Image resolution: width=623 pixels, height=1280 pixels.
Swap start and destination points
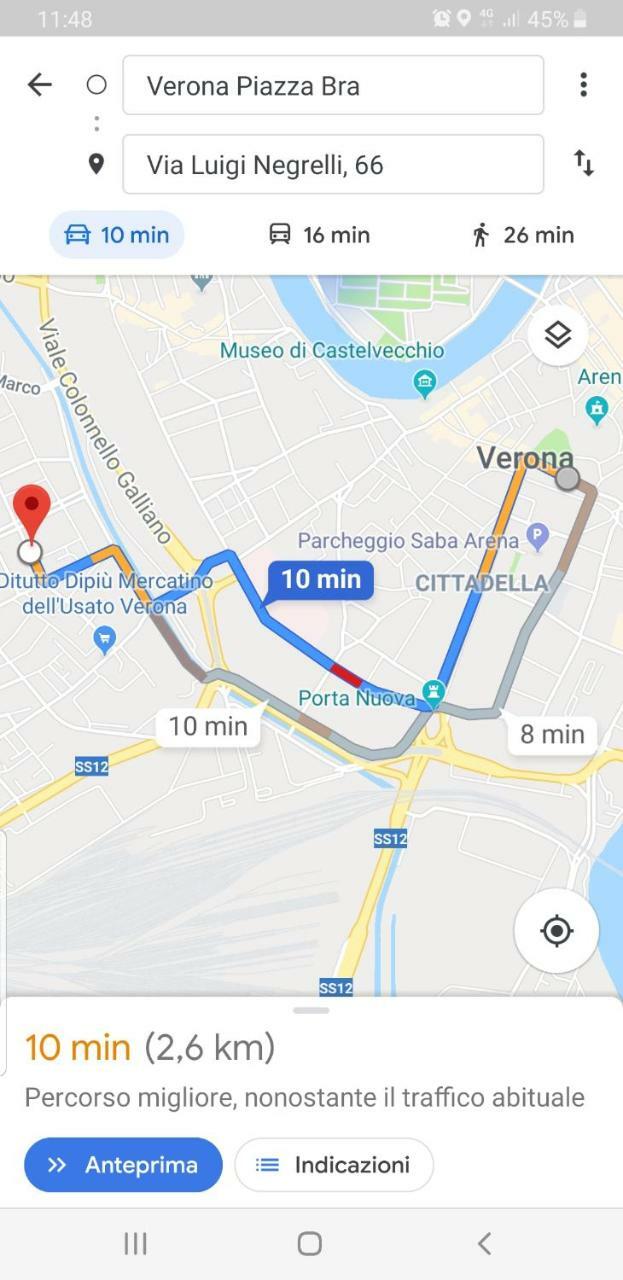(583, 163)
